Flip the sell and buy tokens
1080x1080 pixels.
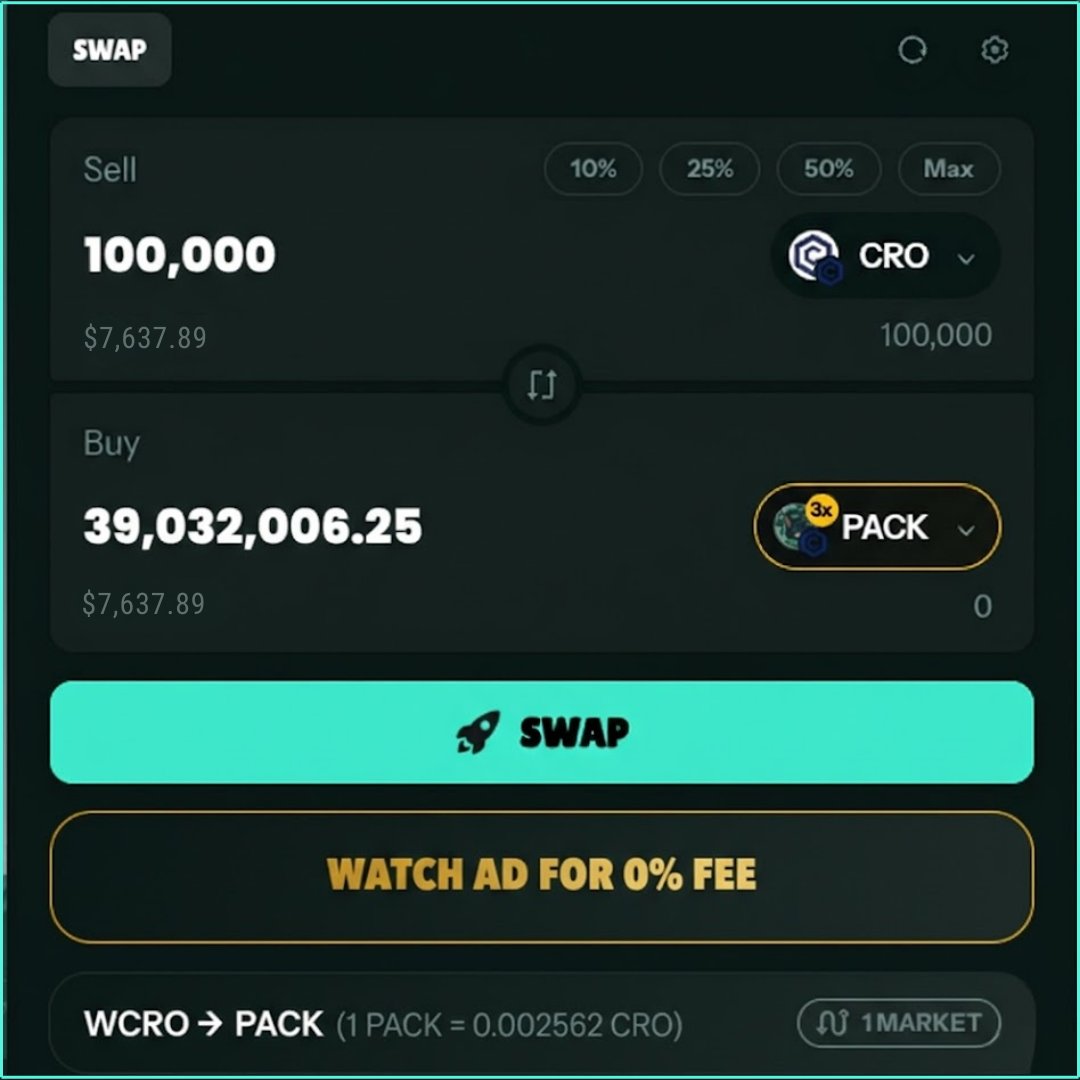point(541,385)
